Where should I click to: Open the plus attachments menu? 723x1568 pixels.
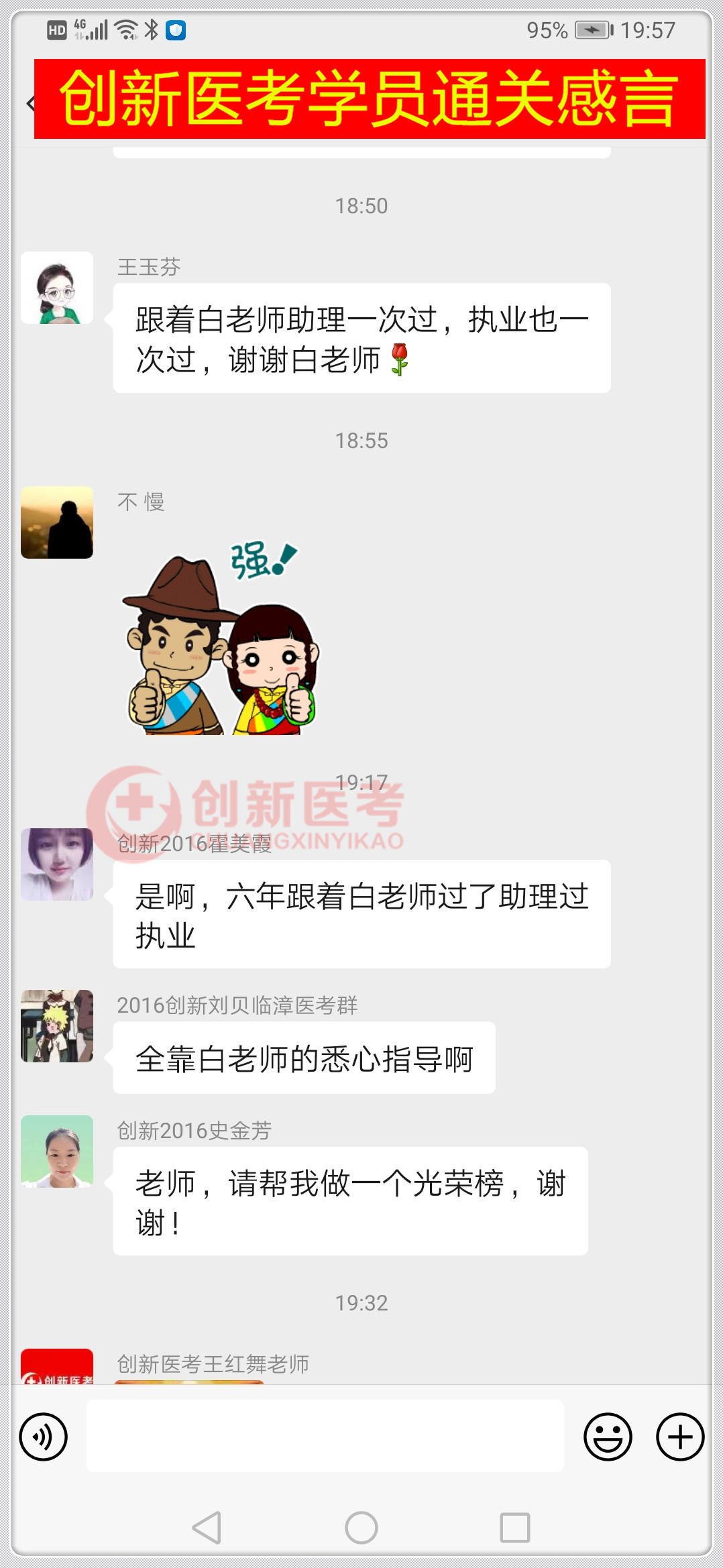[x=679, y=1437]
